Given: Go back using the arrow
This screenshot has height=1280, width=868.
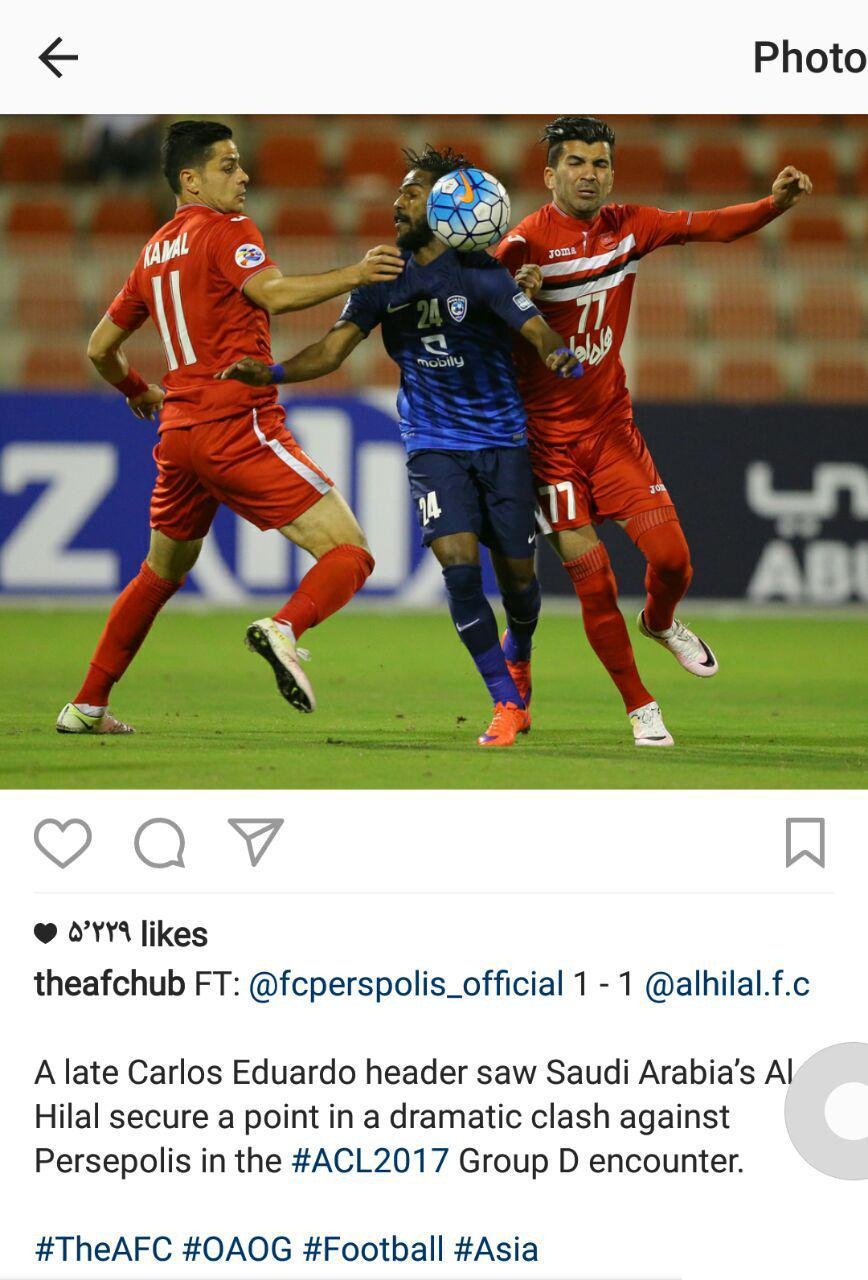Looking at the screenshot, I should (x=58, y=58).
